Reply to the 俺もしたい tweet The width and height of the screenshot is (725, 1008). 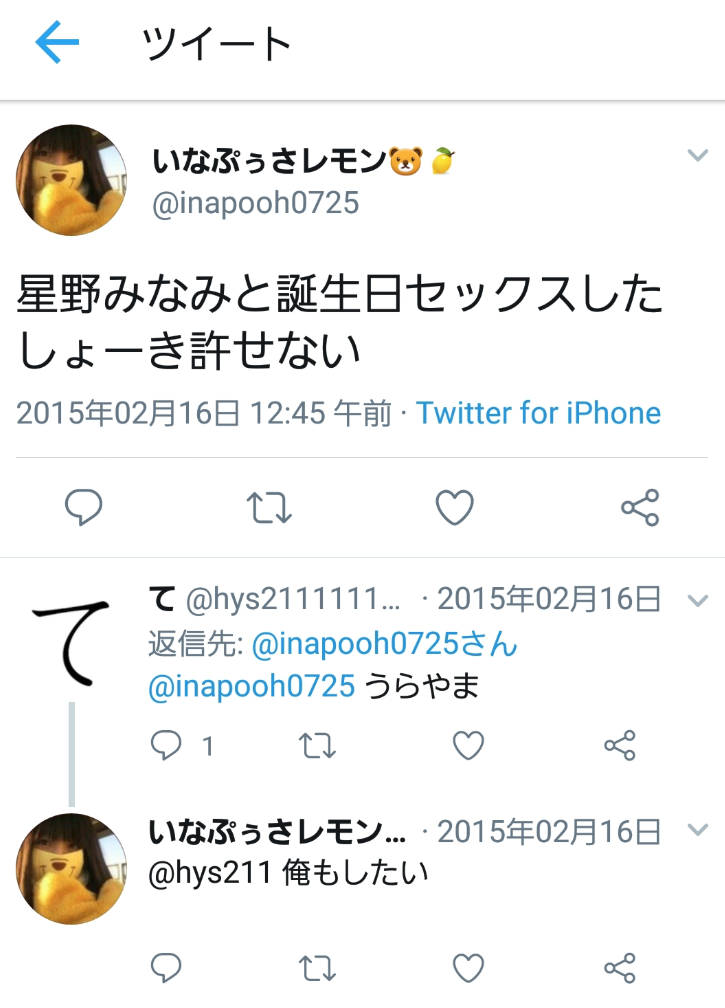tap(166, 967)
